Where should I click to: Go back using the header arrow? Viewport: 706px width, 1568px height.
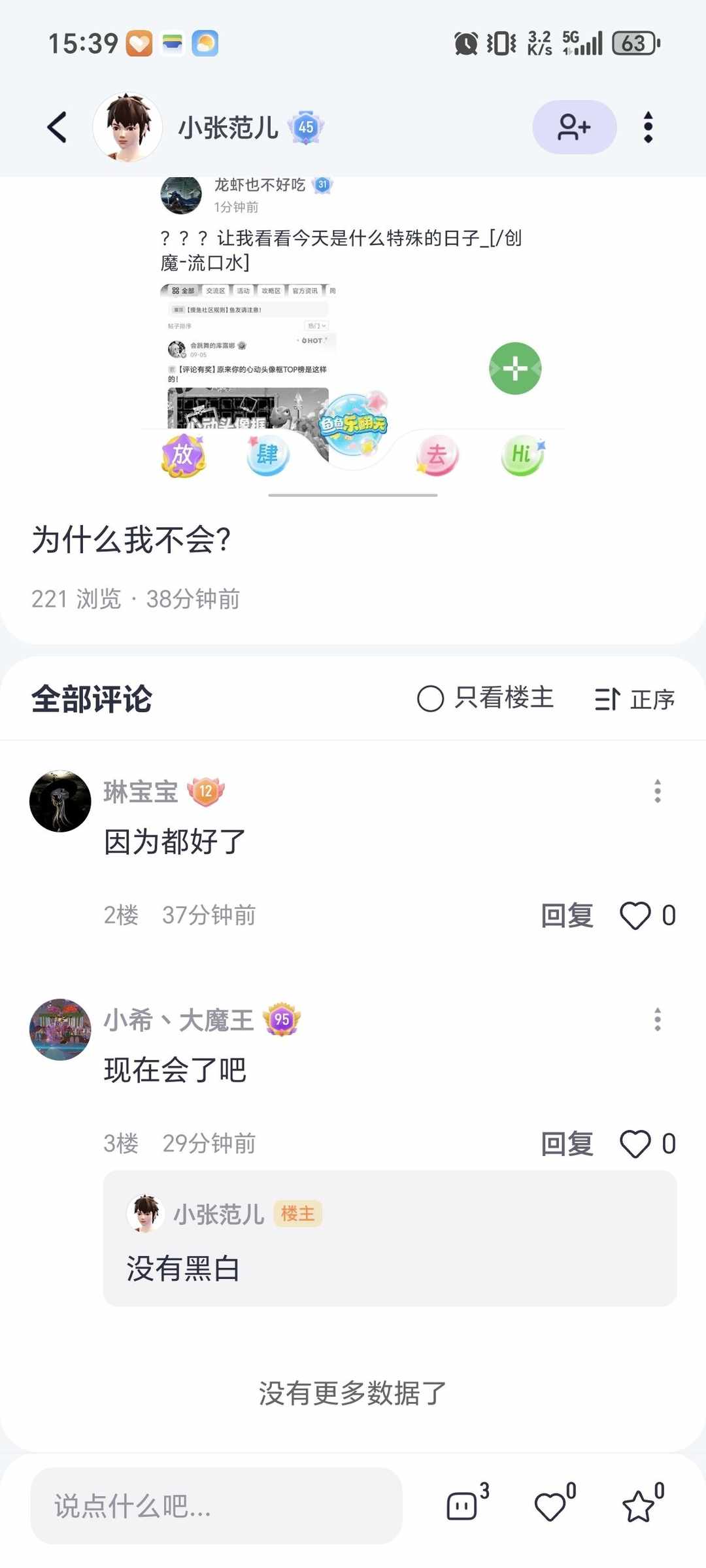click(x=58, y=127)
